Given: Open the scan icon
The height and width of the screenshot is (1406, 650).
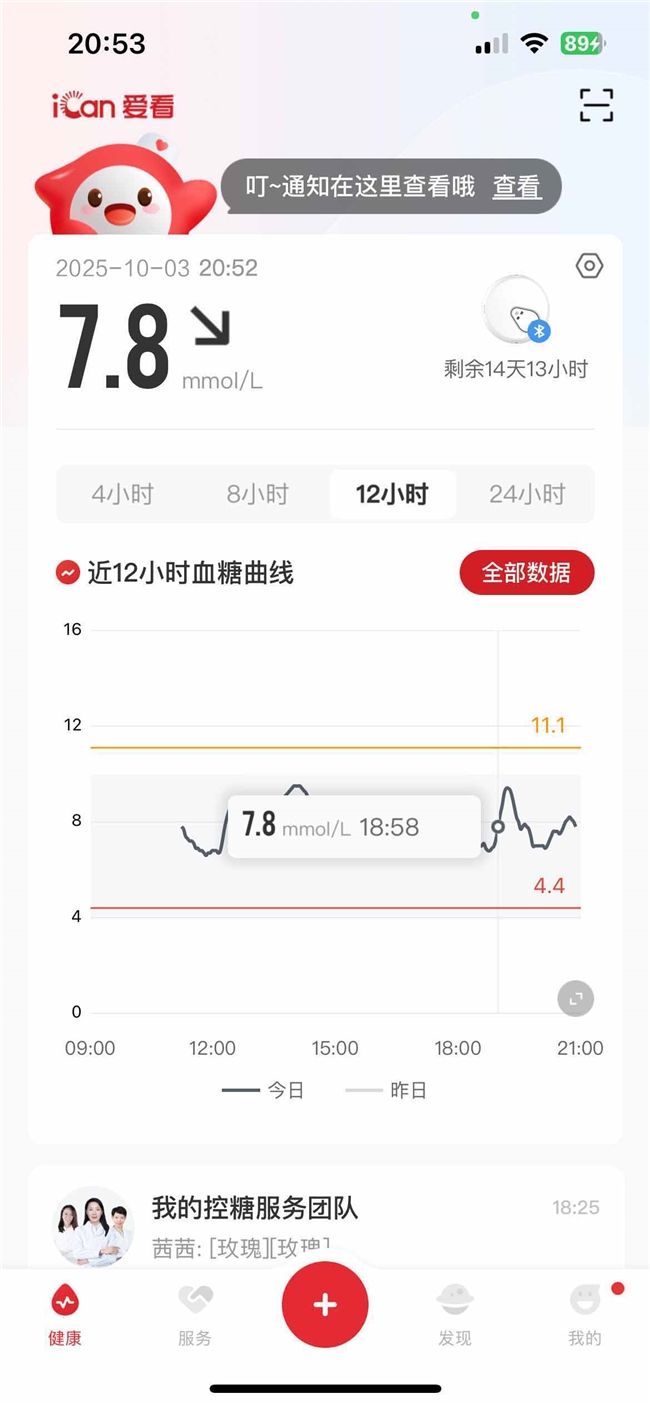Looking at the screenshot, I should [x=596, y=105].
